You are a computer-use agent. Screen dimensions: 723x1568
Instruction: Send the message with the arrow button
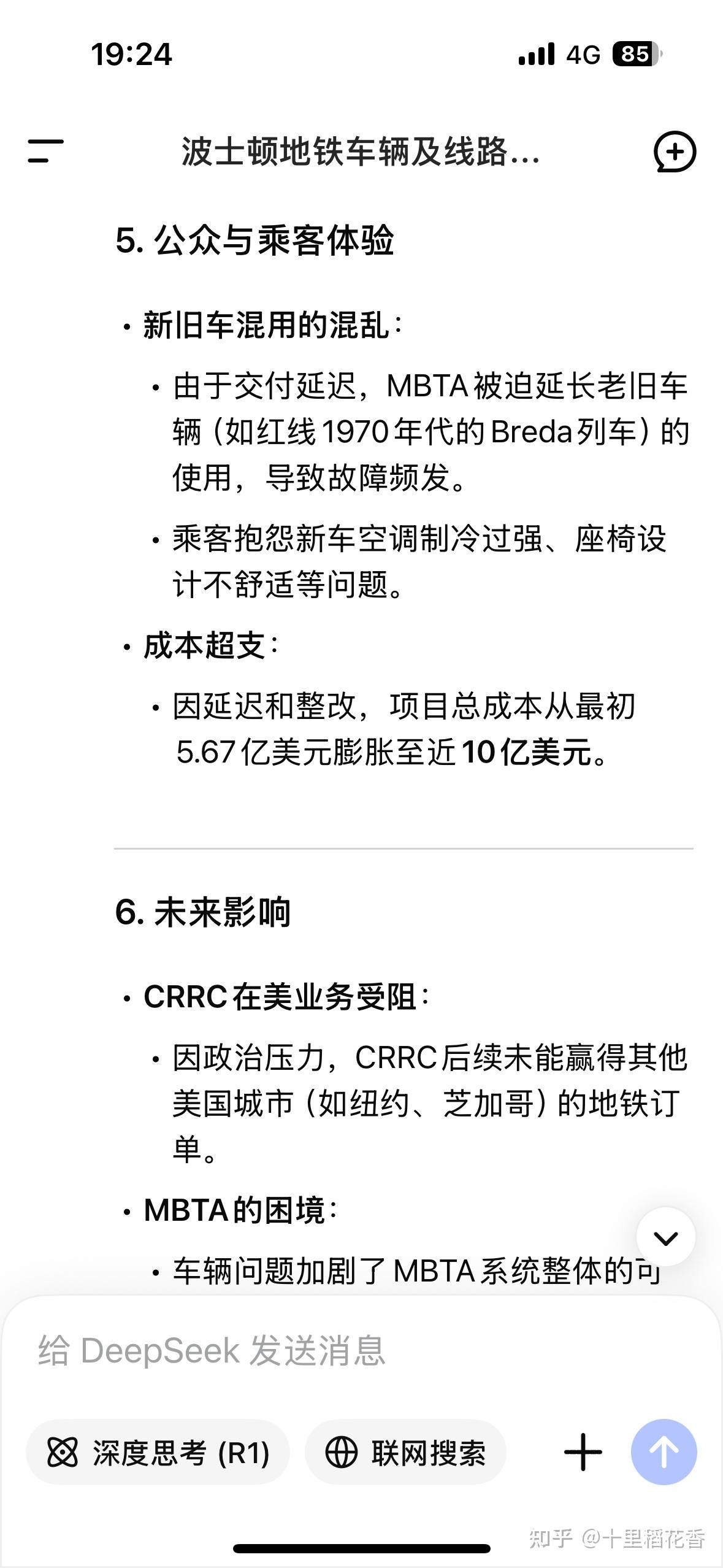click(664, 1453)
